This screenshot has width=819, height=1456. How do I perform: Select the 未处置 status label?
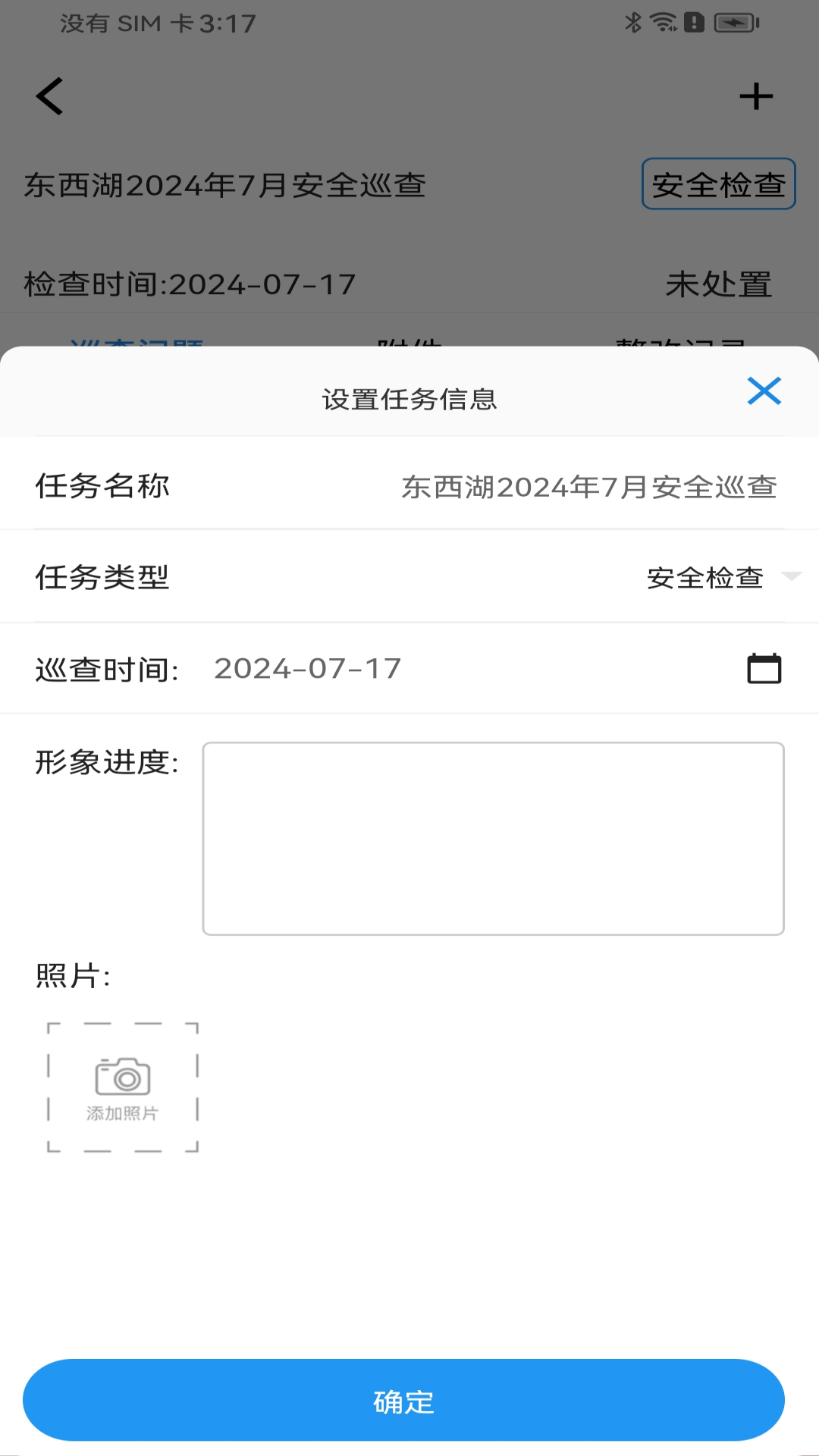(x=719, y=284)
